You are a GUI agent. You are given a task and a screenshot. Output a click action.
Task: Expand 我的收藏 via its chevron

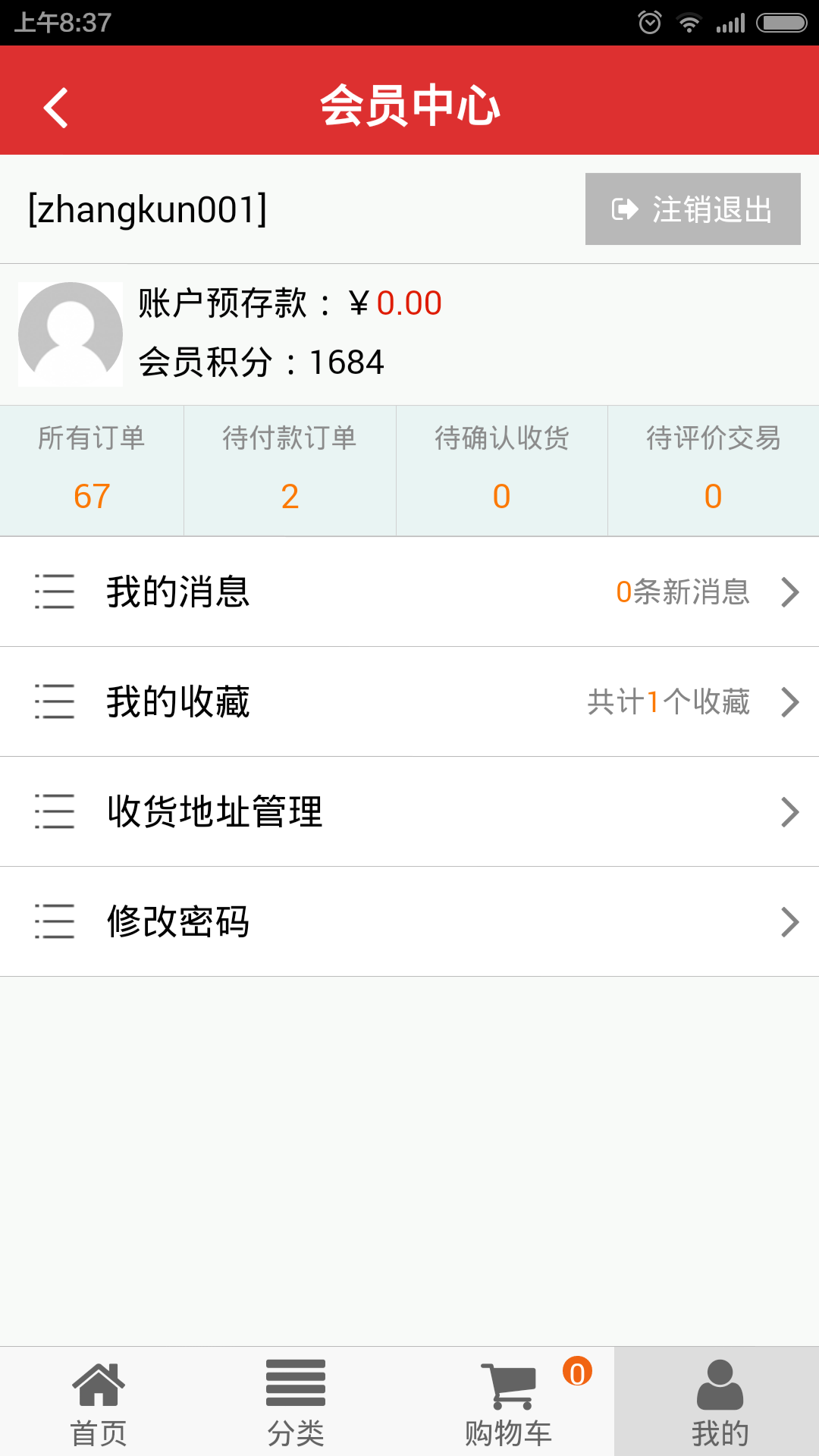(x=789, y=702)
